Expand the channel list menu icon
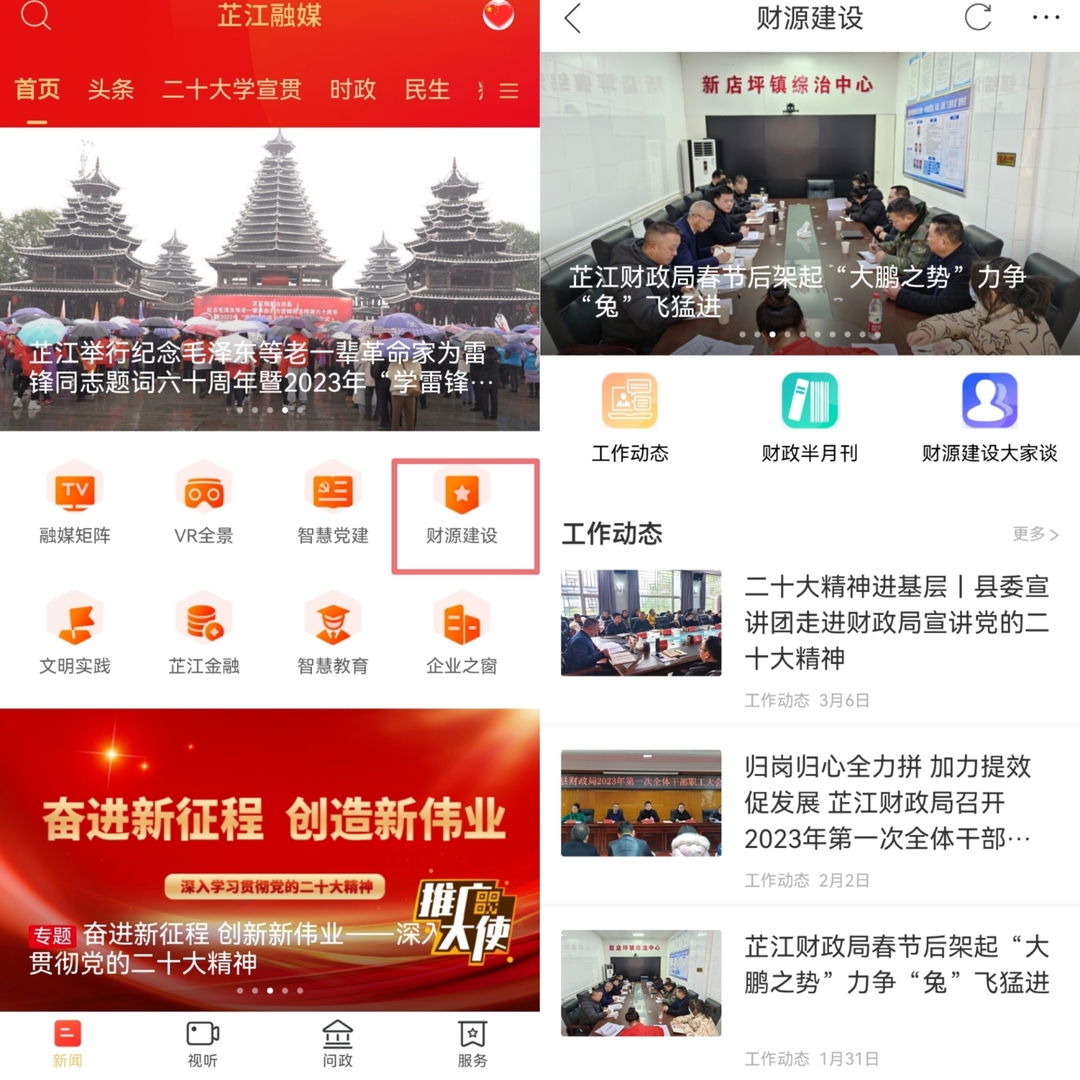This screenshot has height=1080, width=1080. click(x=509, y=90)
